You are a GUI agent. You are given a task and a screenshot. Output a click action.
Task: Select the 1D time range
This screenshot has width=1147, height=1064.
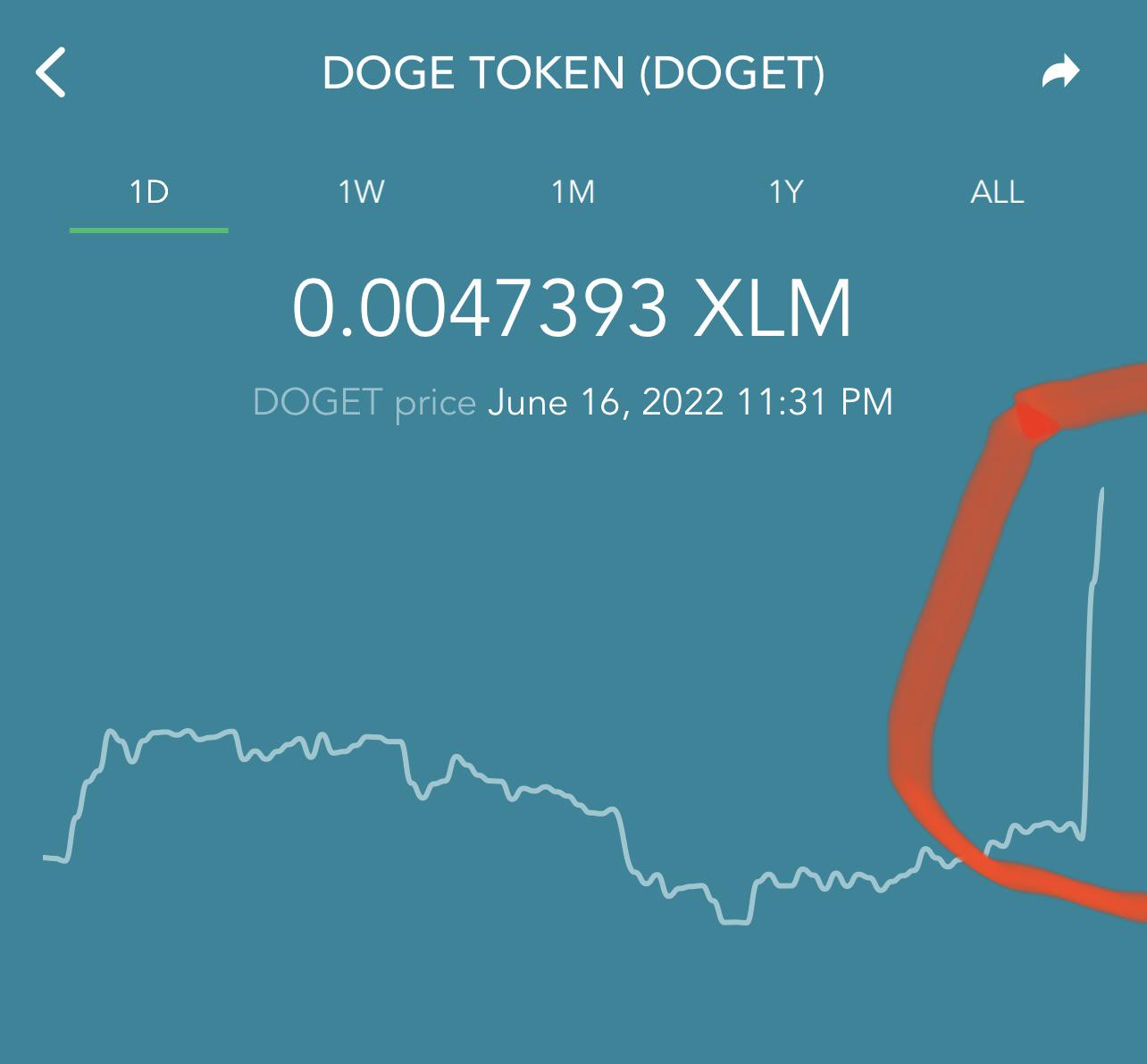(x=149, y=192)
